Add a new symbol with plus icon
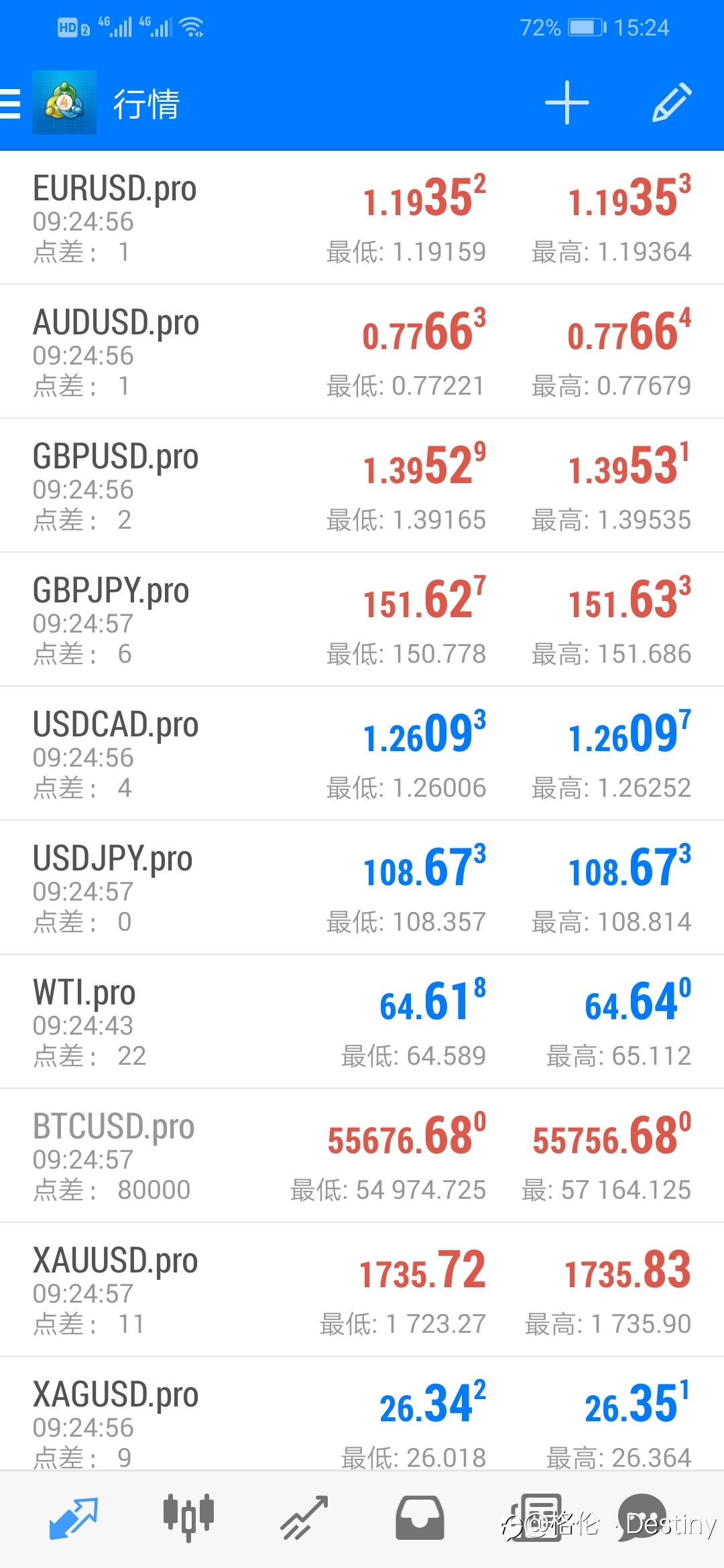Image resolution: width=724 pixels, height=1568 pixels. pyautogui.click(x=566, y=103)
